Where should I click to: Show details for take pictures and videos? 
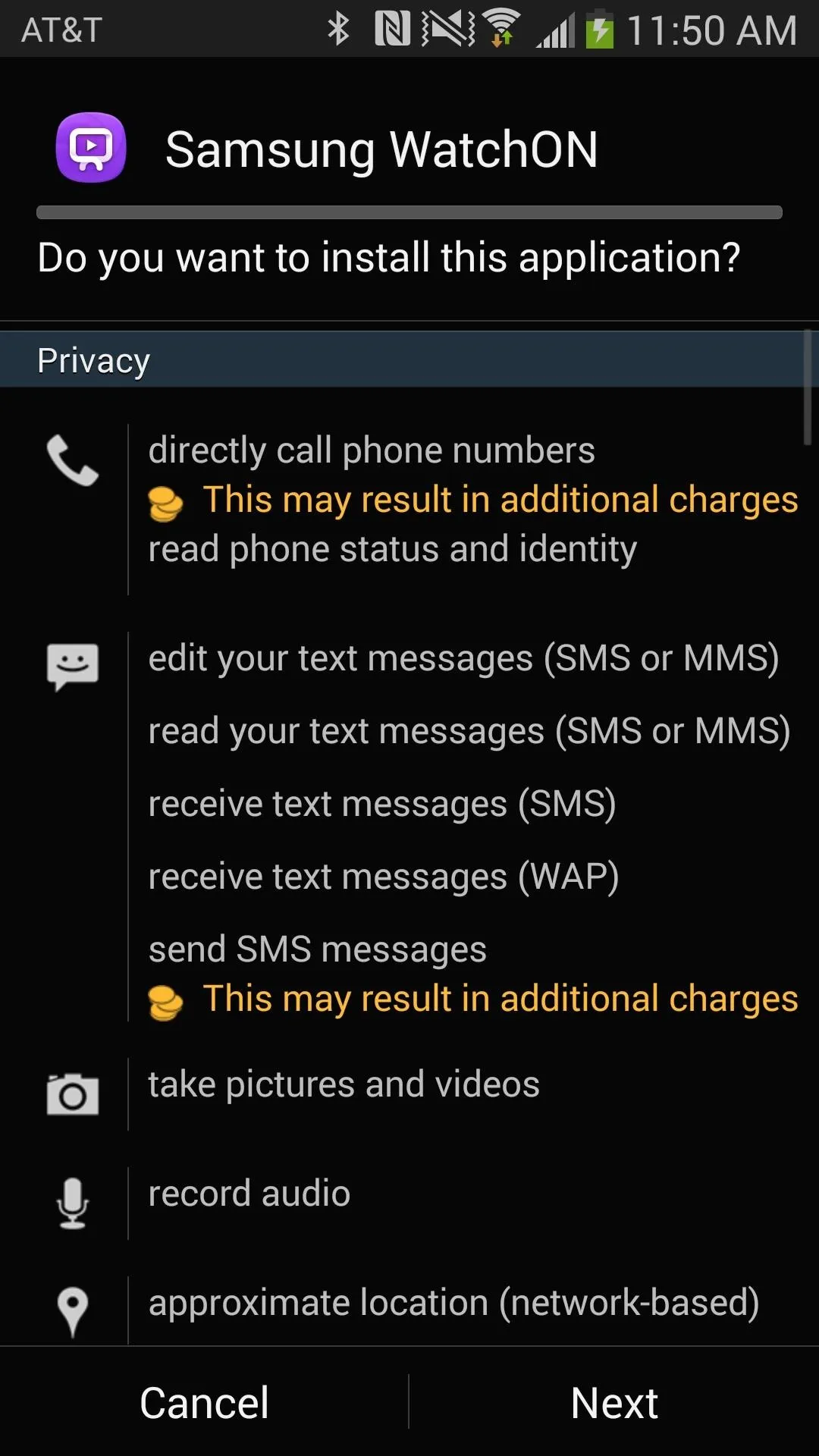tap(344, 1084)
